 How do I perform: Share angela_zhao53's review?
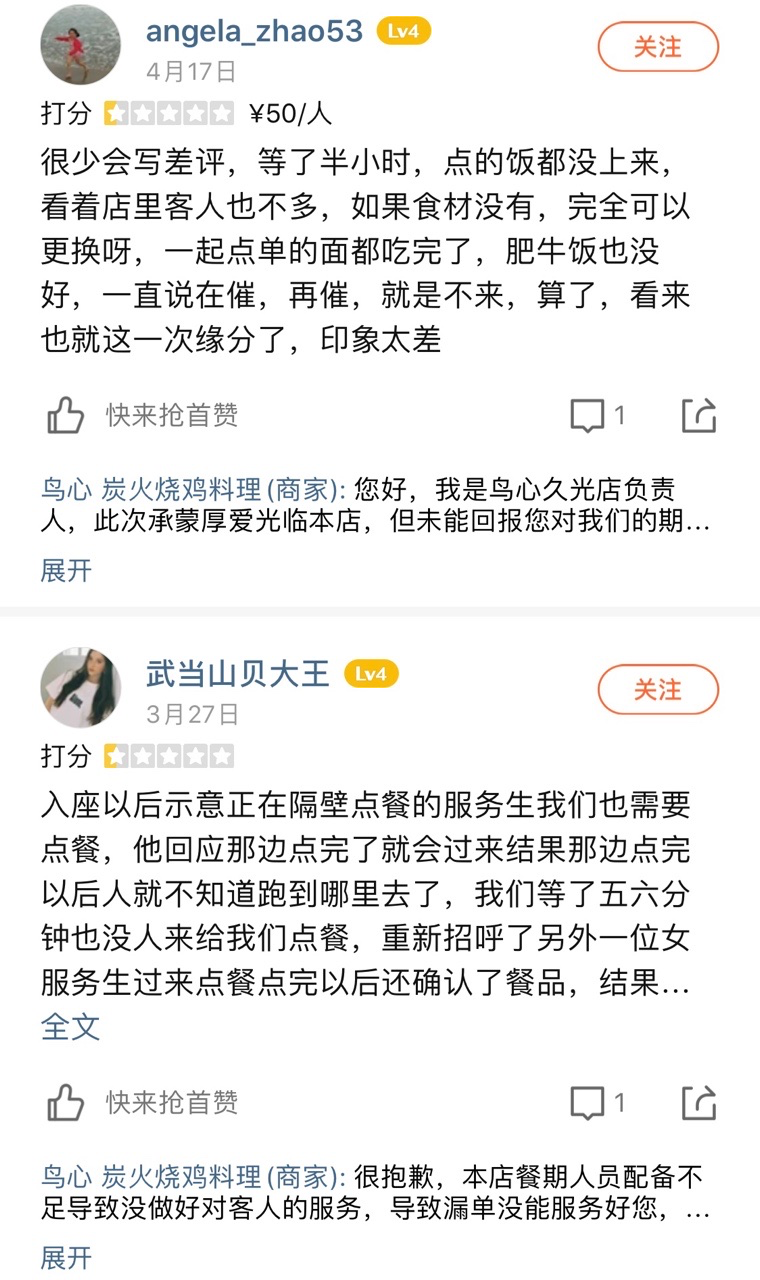pyautogui.click(x=699, y=415)
